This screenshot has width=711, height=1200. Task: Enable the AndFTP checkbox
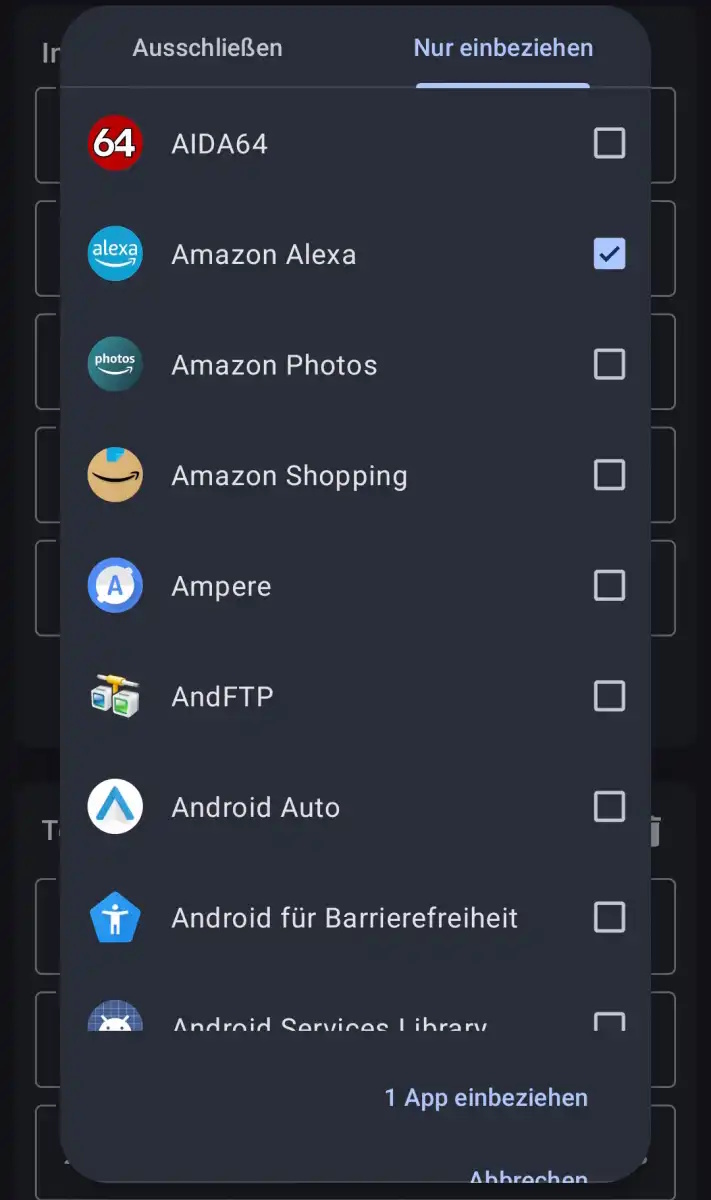coord(609,696)
